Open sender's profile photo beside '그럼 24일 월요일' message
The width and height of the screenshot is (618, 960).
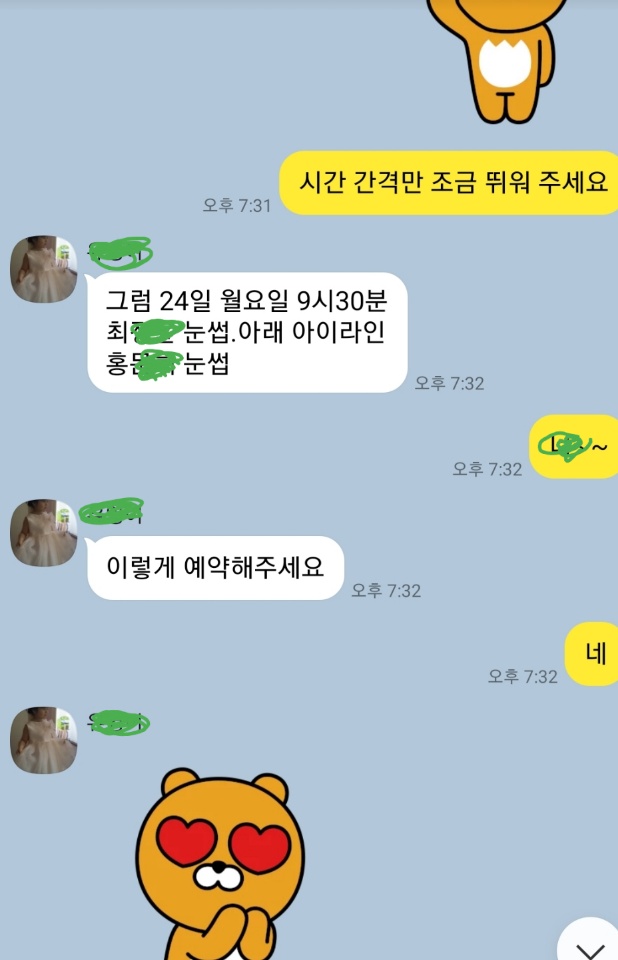43,270
